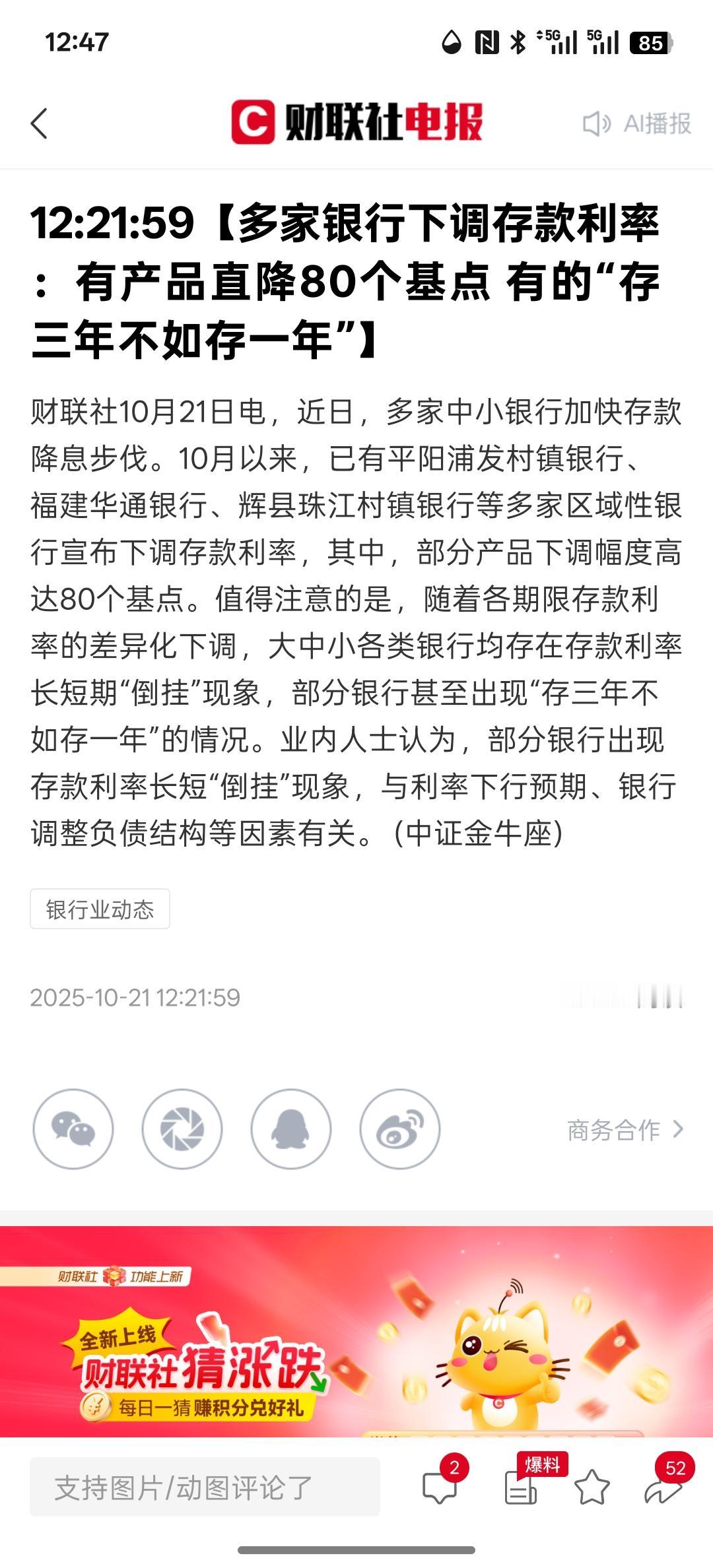
Task: Share article to QQ
Action: [290, 1129]
